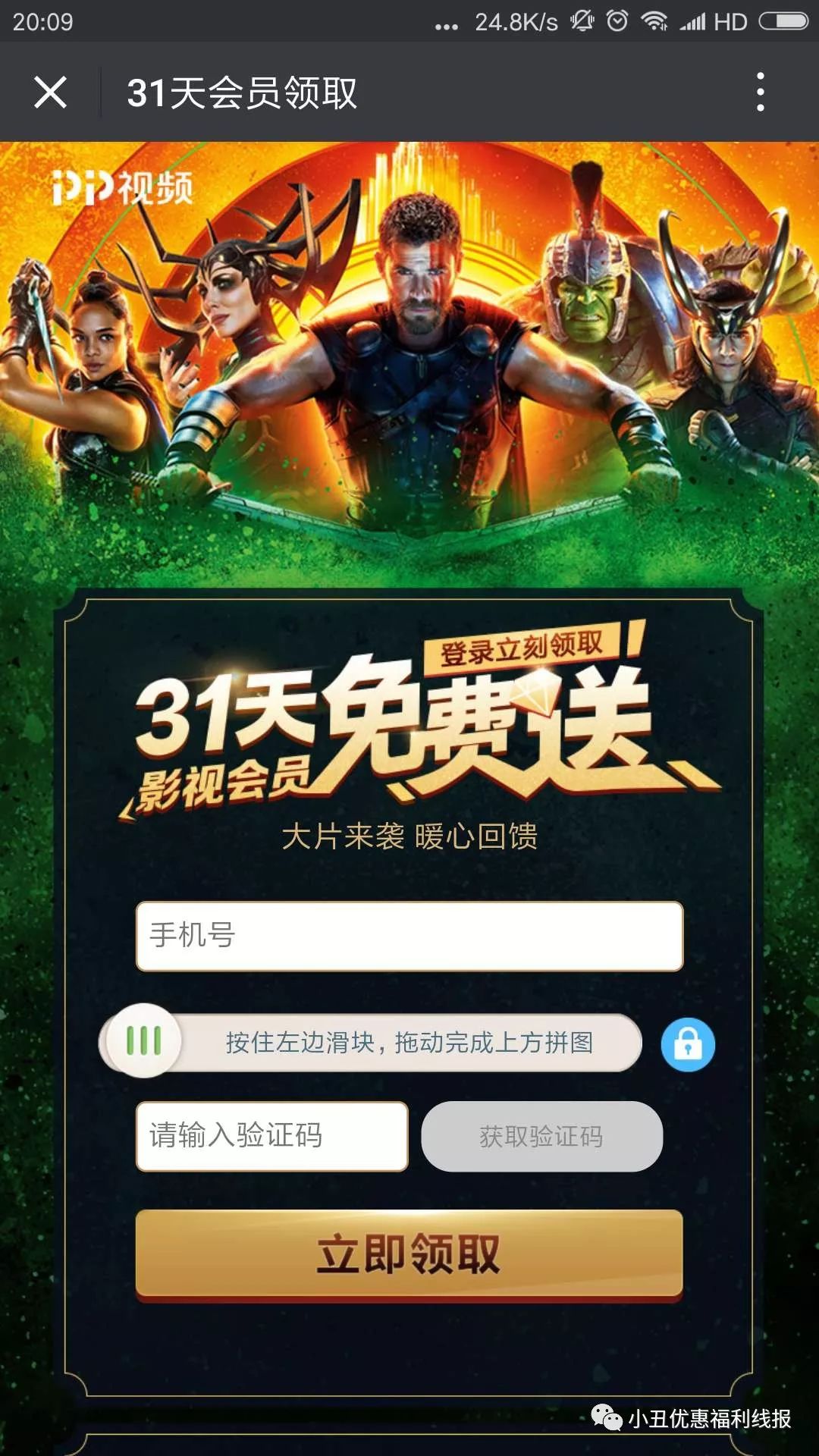Open the WiFi status icon
Viewport: 819px width, 1456px height.
(654, 20)
